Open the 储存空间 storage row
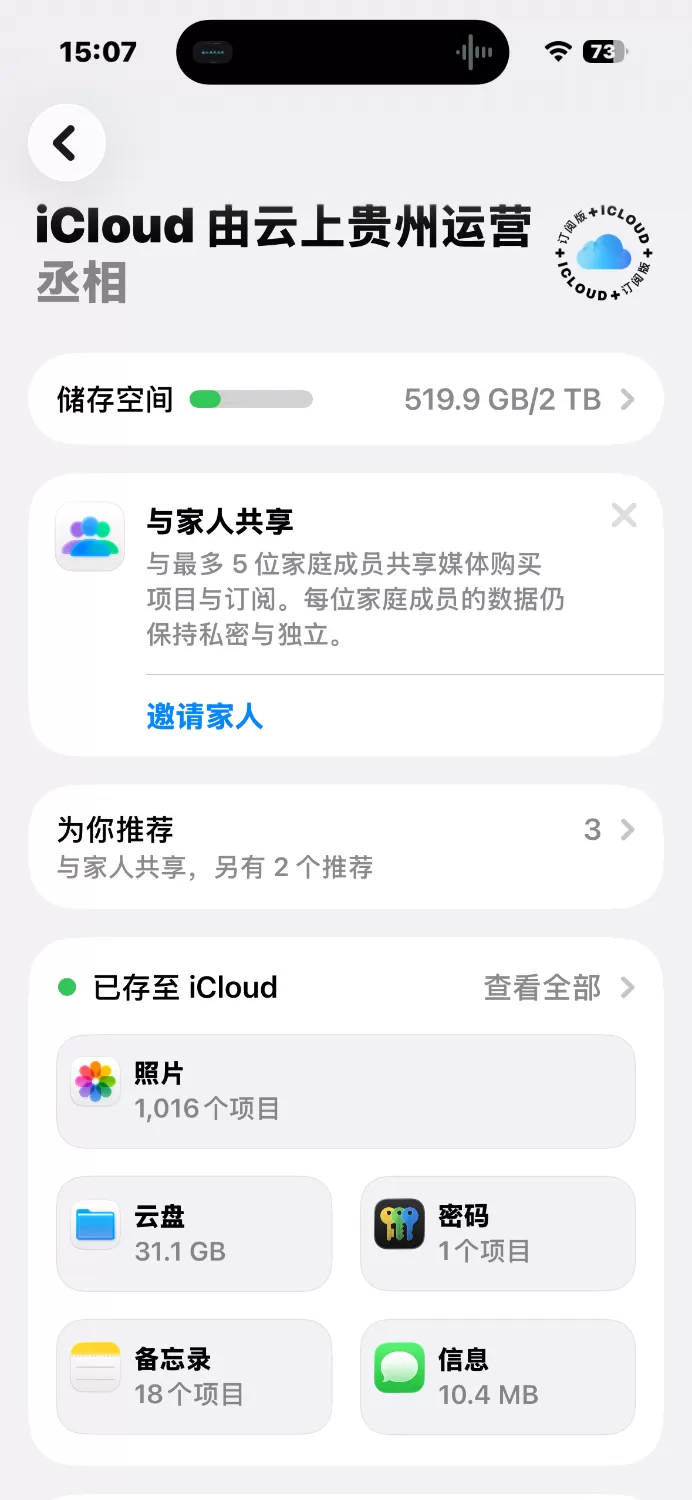Image resolution: width=692 pixels, height=1500 pixels. (346, 399)
